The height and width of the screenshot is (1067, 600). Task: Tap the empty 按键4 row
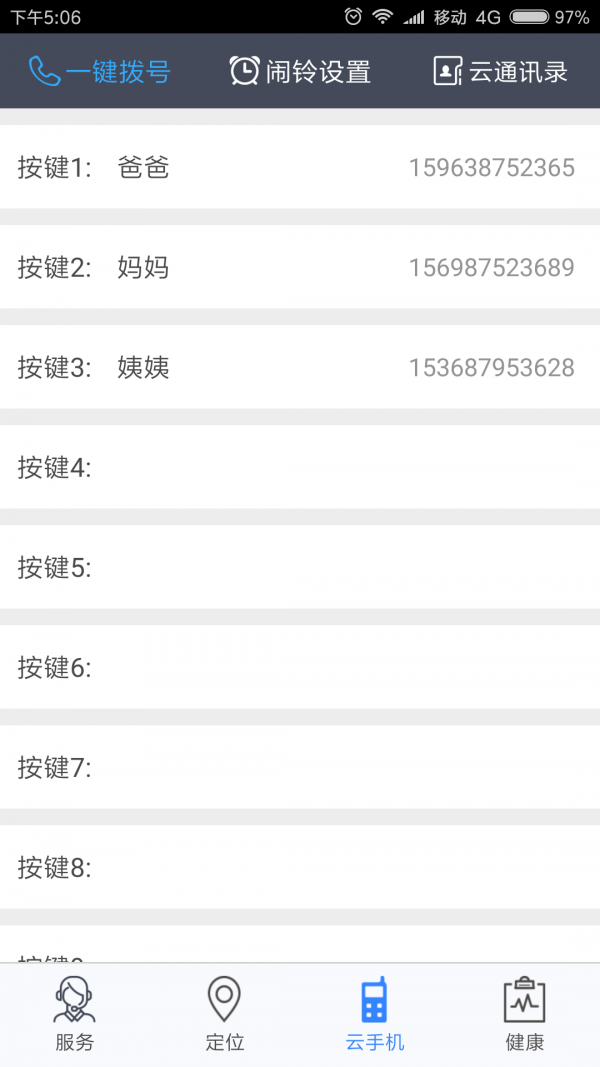[300, 467]
